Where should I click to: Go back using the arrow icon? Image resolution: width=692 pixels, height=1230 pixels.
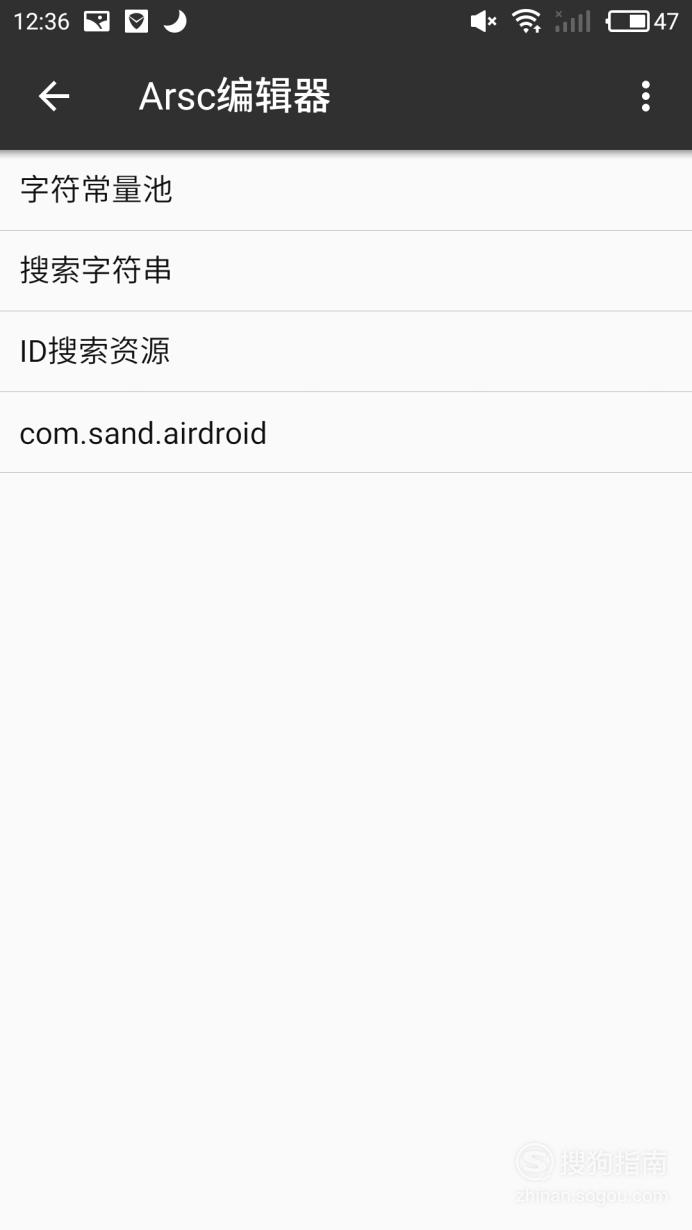click(54, 96)
